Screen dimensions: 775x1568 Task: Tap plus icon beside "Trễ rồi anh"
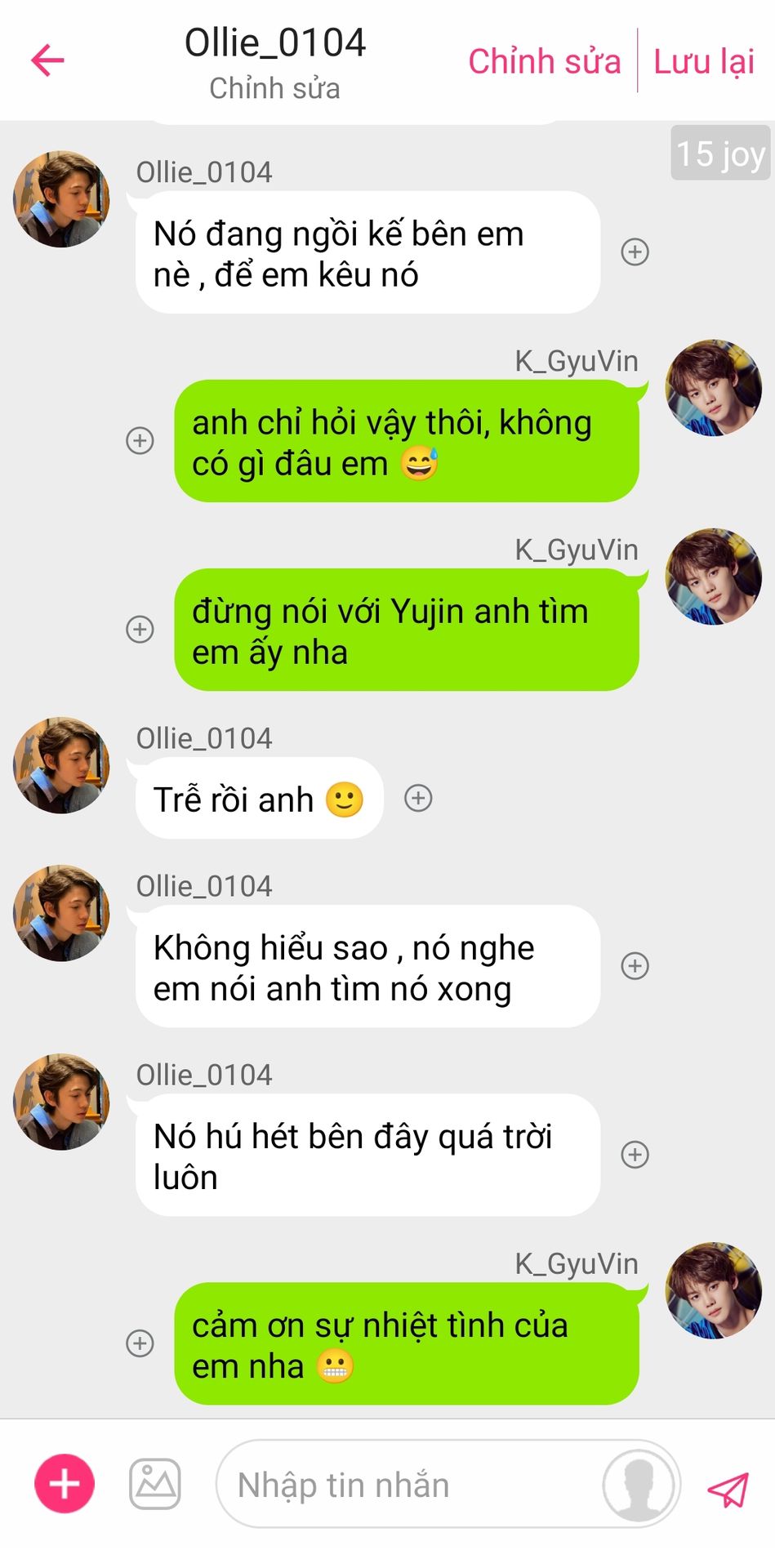[x=418, y=798]
